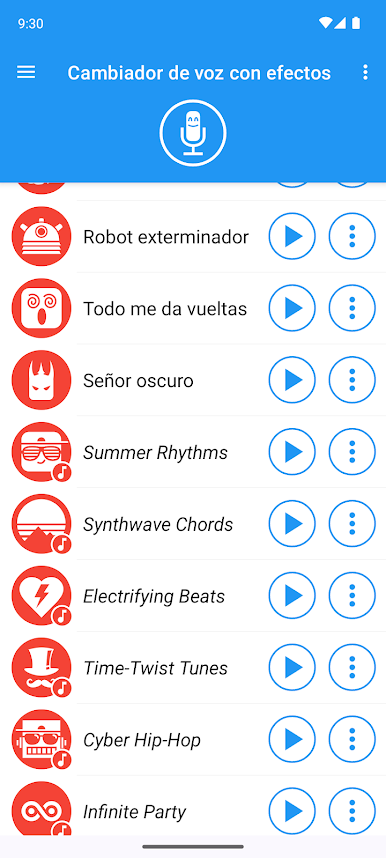The image size is (386, 858).
Task: Play Synthwave Chords
Action: (292, 524)
